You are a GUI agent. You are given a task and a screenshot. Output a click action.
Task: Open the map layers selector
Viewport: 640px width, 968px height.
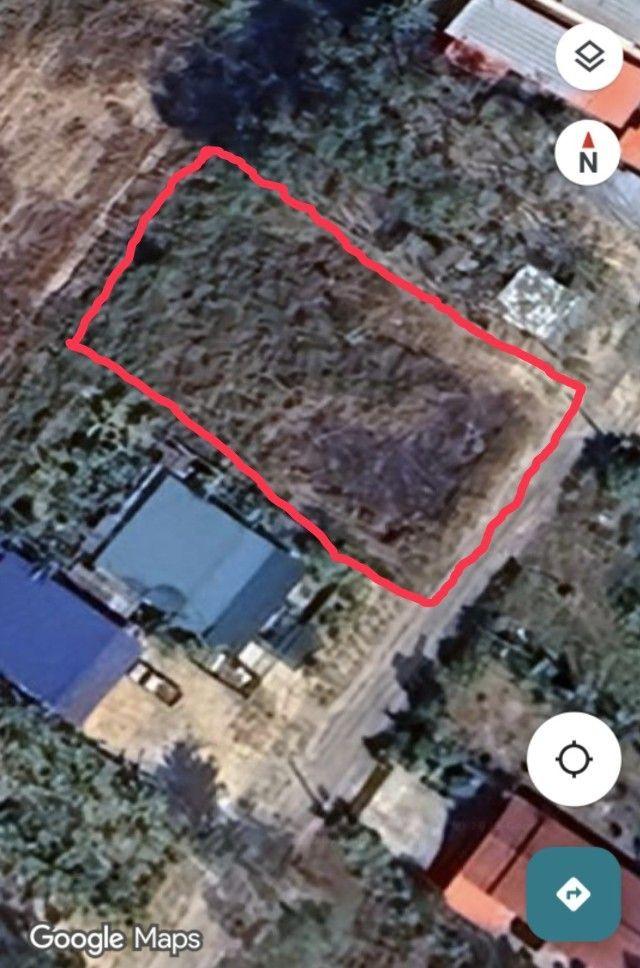[x=588, y=55]
